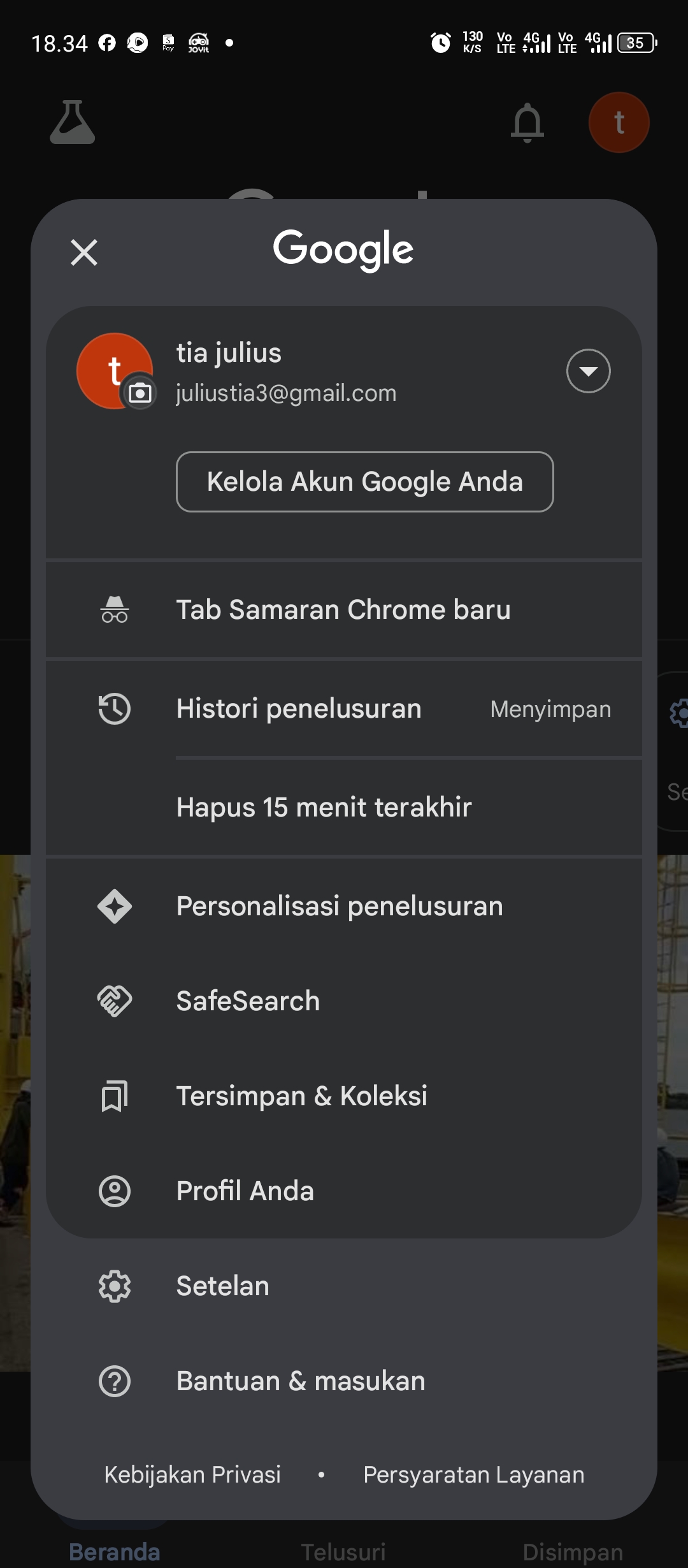Change profile photo via camera badge
Screen dimensions: 688x1568
tap(140, 393)
